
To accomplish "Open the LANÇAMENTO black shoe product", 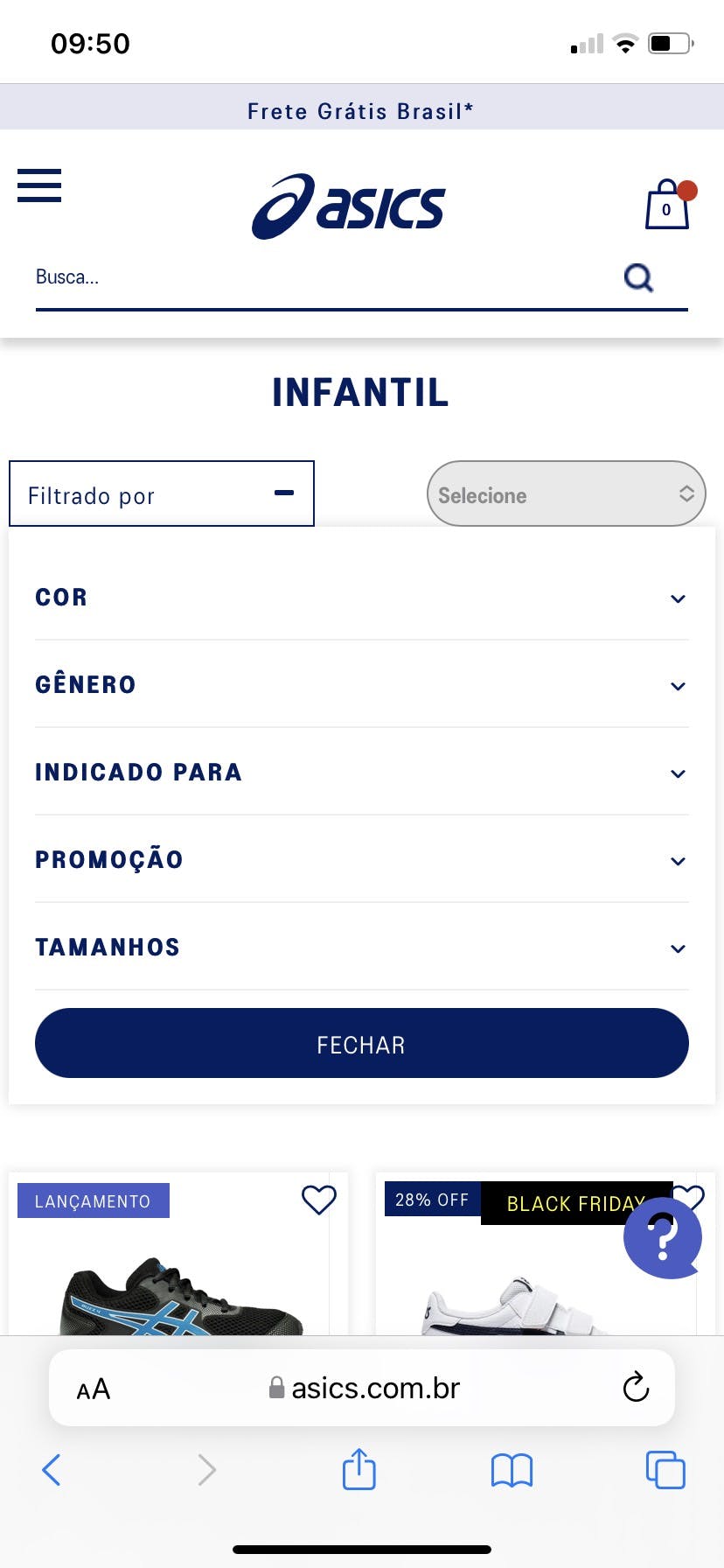I will (179, 1295).
